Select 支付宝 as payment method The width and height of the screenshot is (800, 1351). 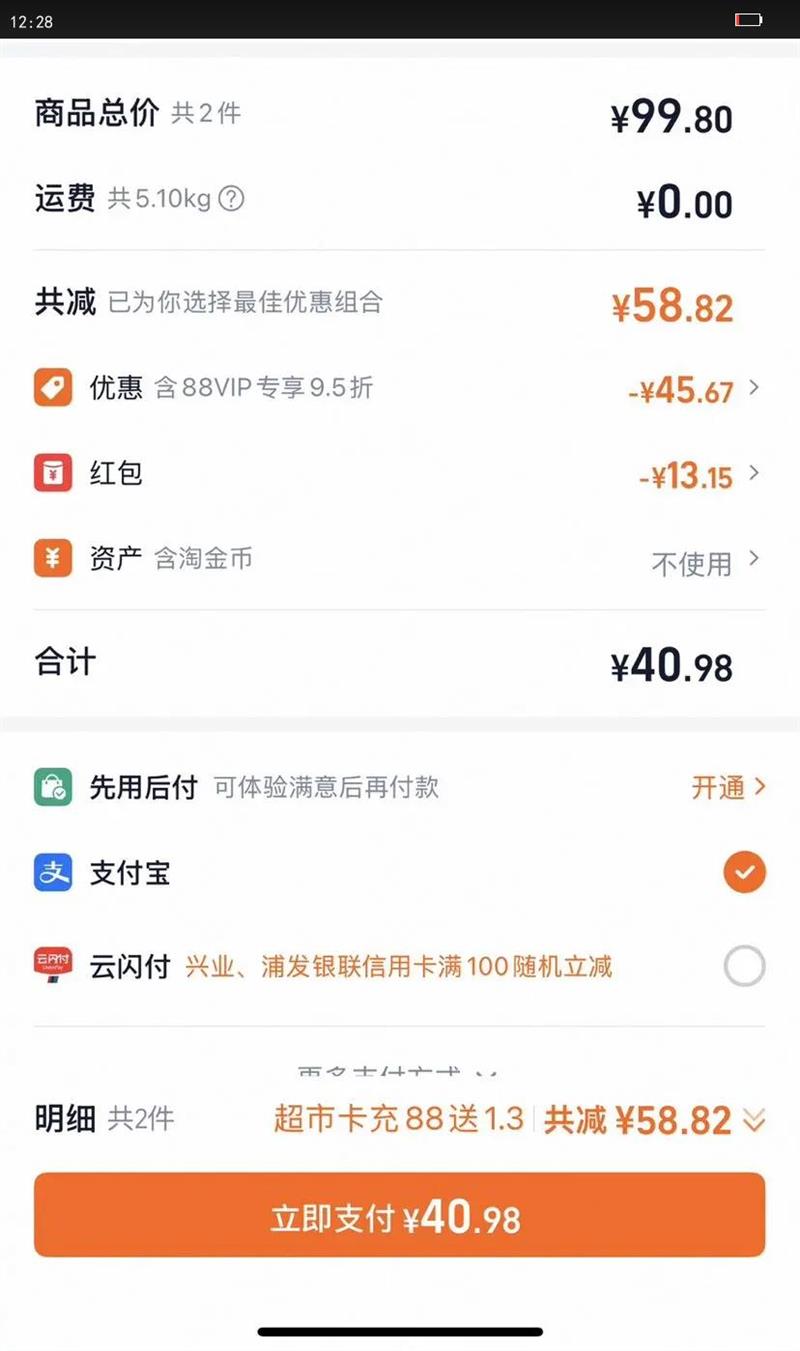click(400, 873)
